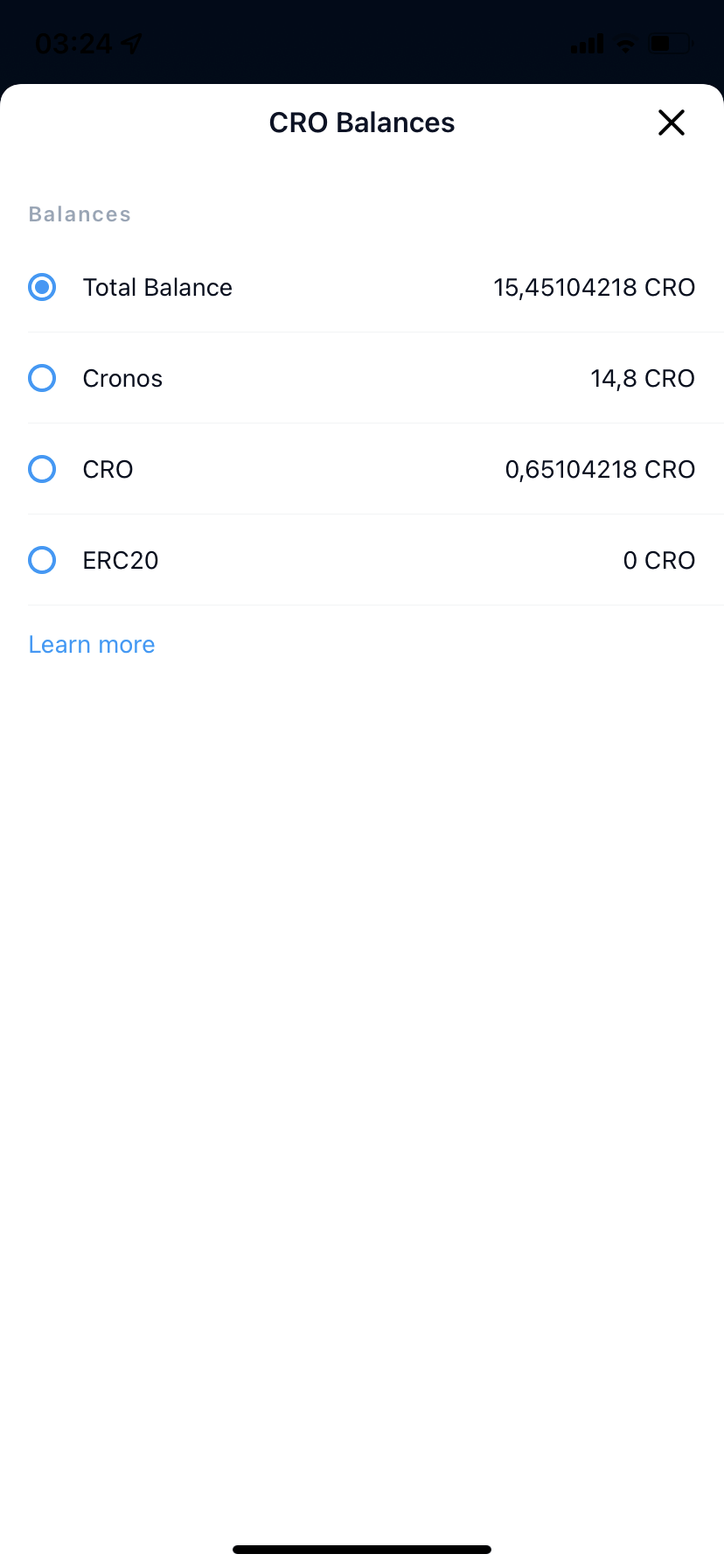Tap the clock showing 03:24
Viewport: 724px width, 1568px height.
pos(74,42)
